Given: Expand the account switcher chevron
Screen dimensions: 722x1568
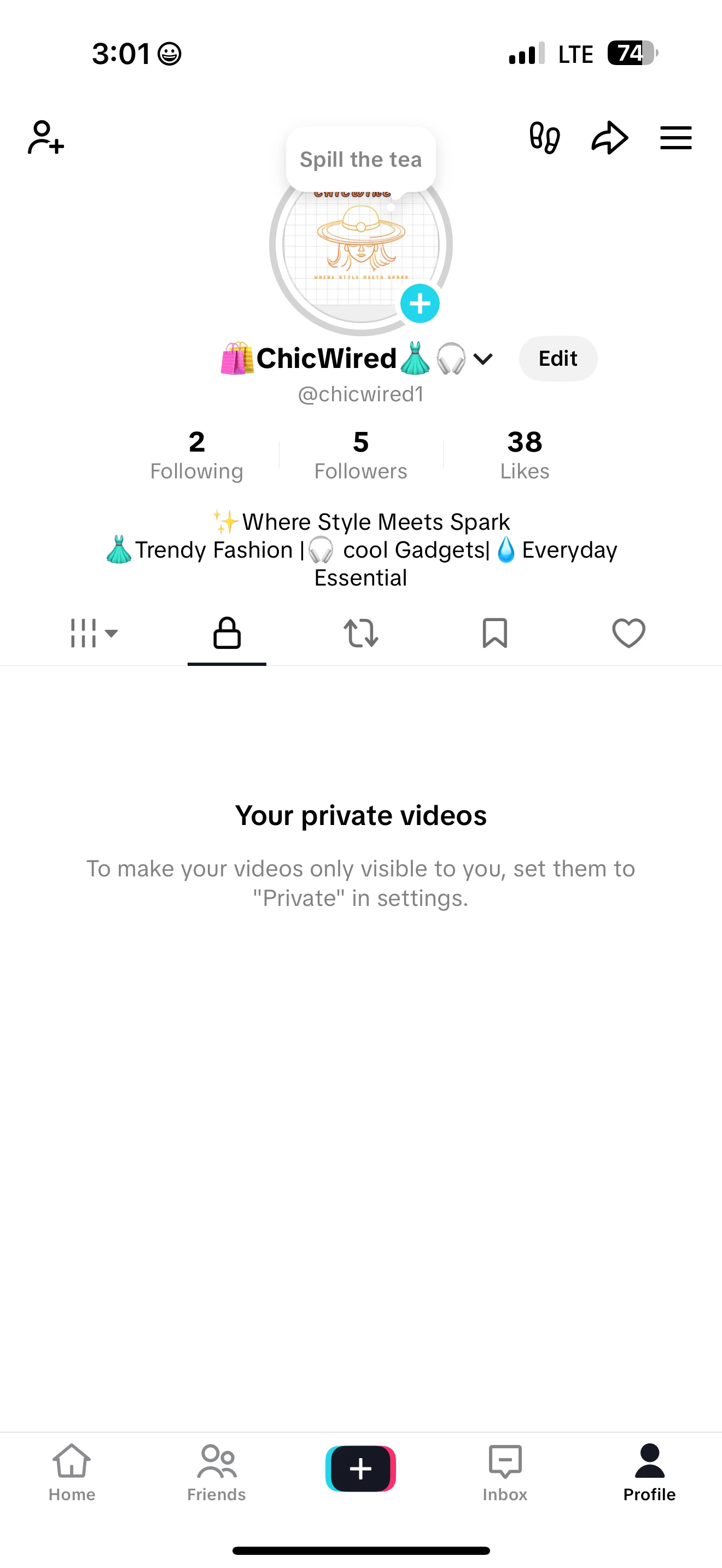Looking at the screenshot, I should (483, 359).
